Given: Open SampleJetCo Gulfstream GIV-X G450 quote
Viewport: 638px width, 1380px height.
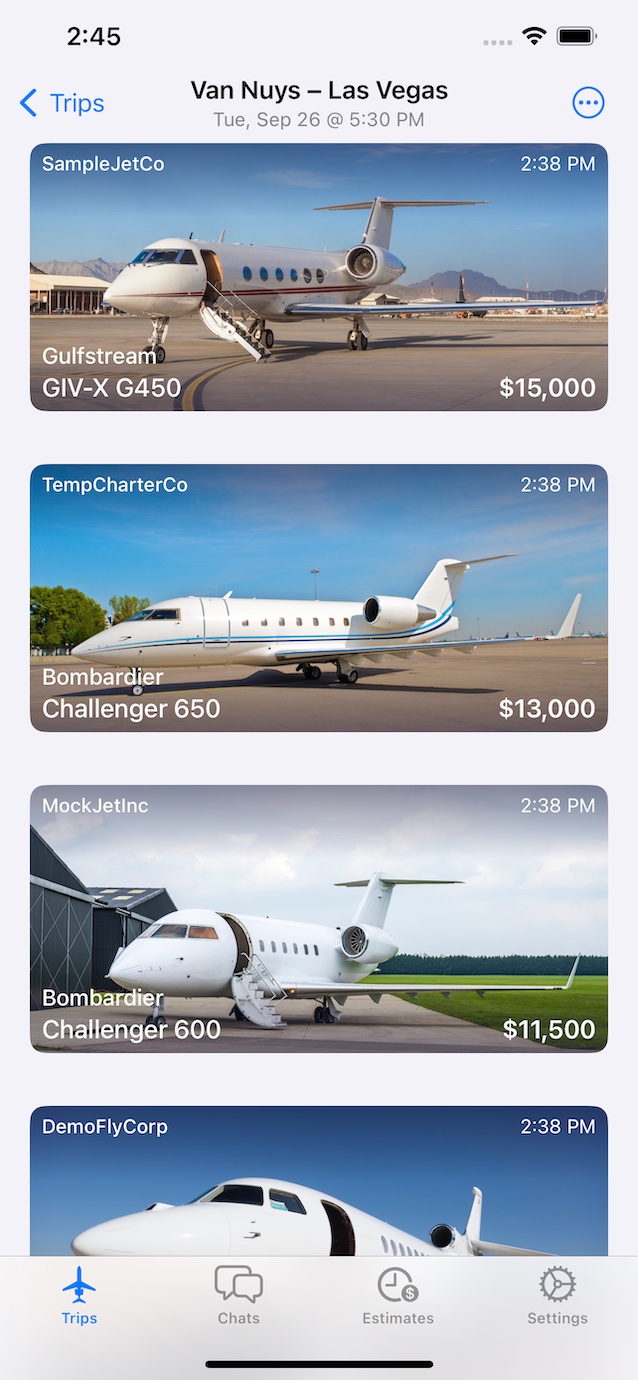Looking at the screenshot, I should (x=318, y=277).
